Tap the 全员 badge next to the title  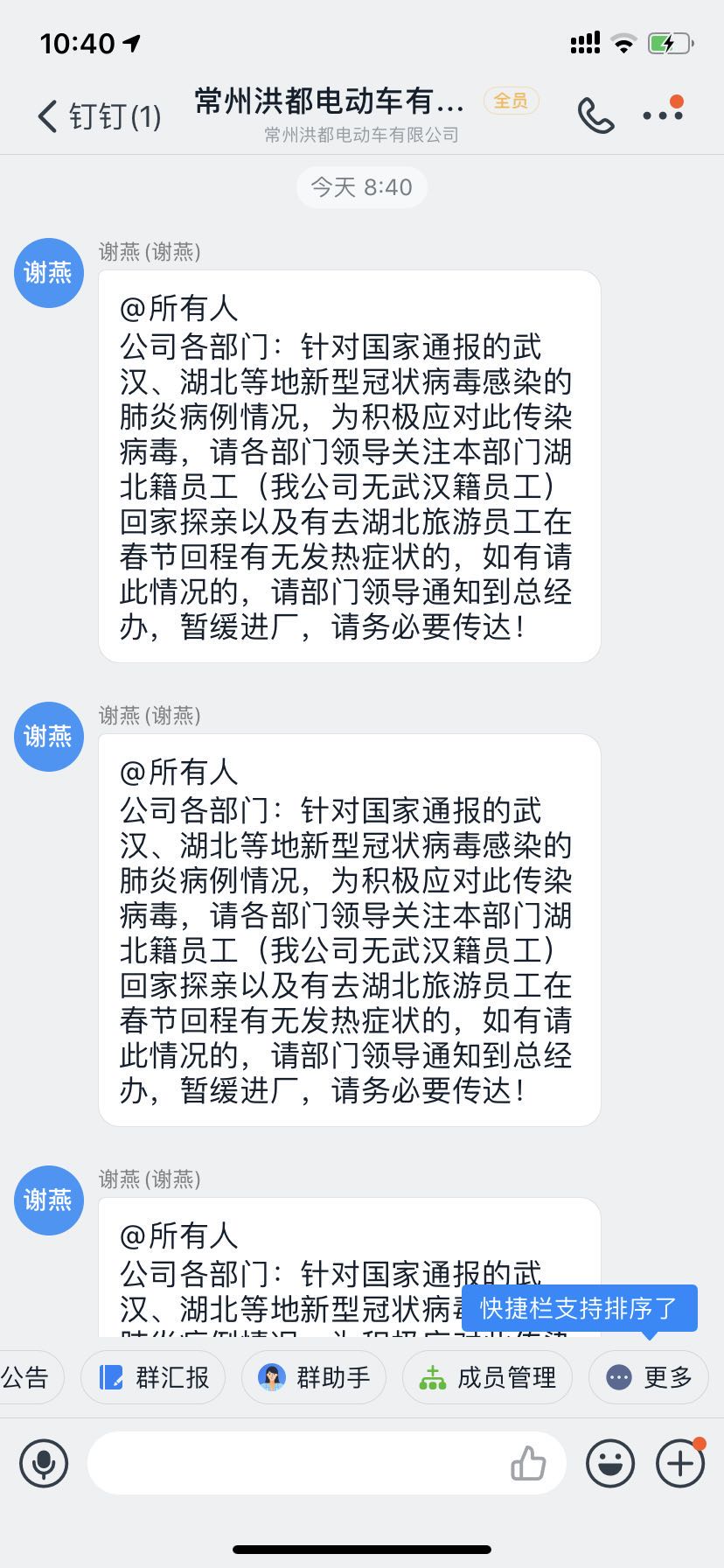[512, 101]
